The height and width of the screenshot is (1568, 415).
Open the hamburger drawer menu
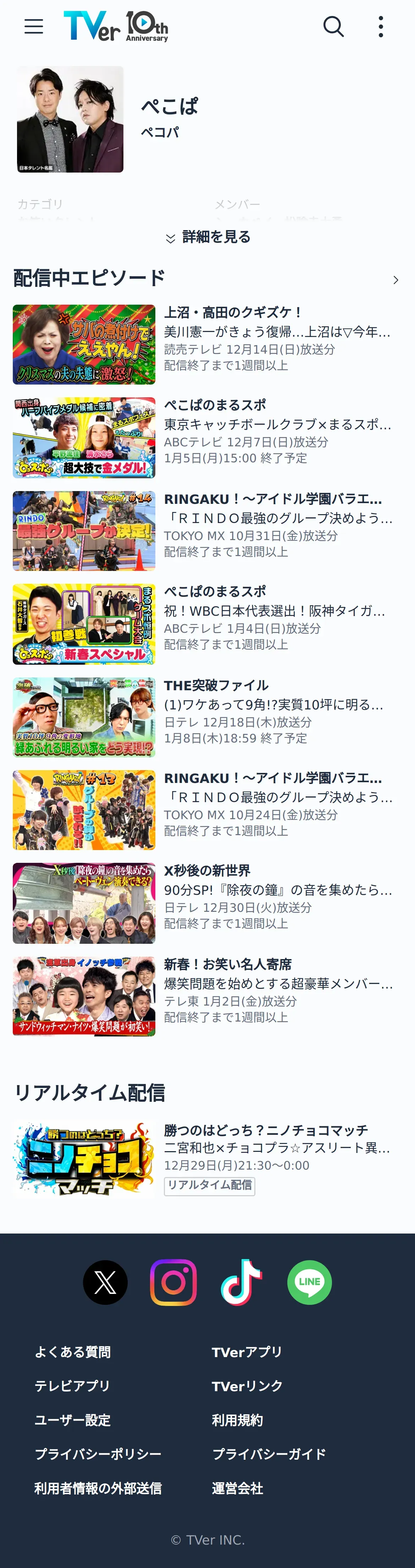(x=33, y=26)
